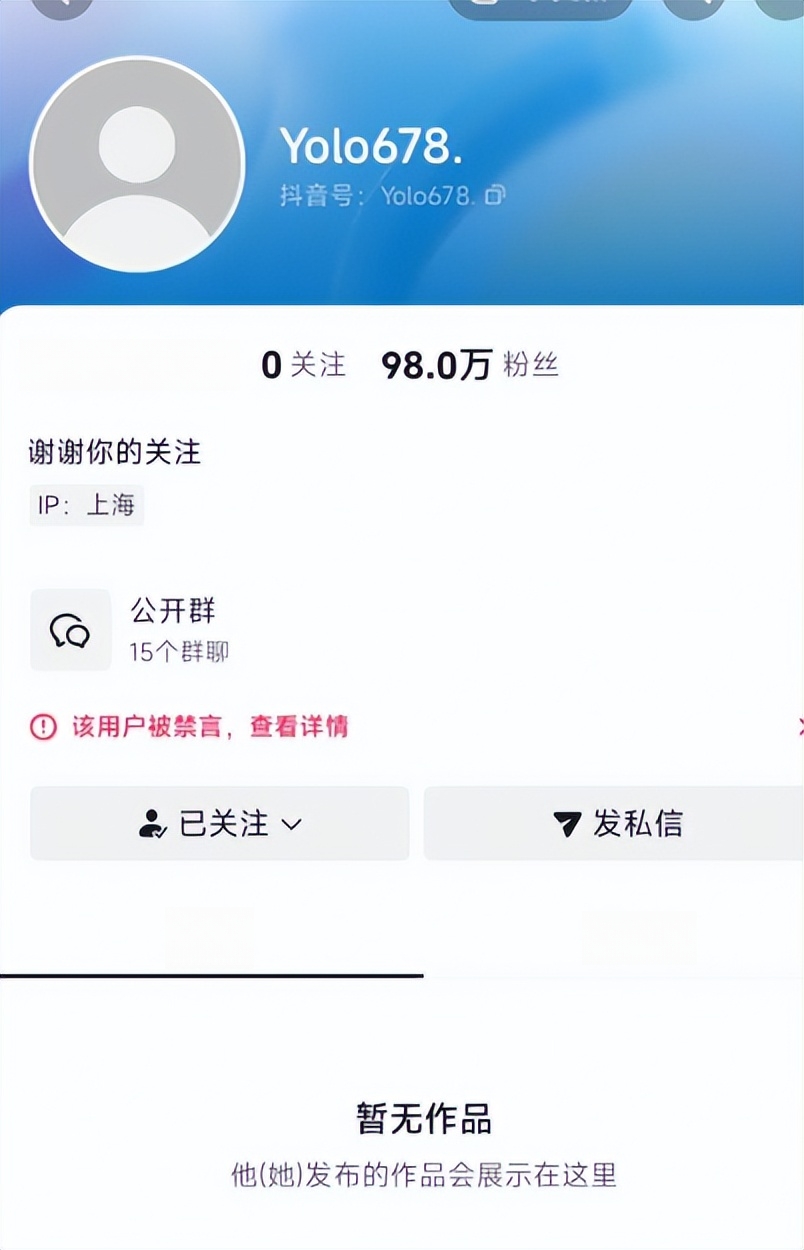
Task: Open the profile avatar picture
Action: point(137,164)
